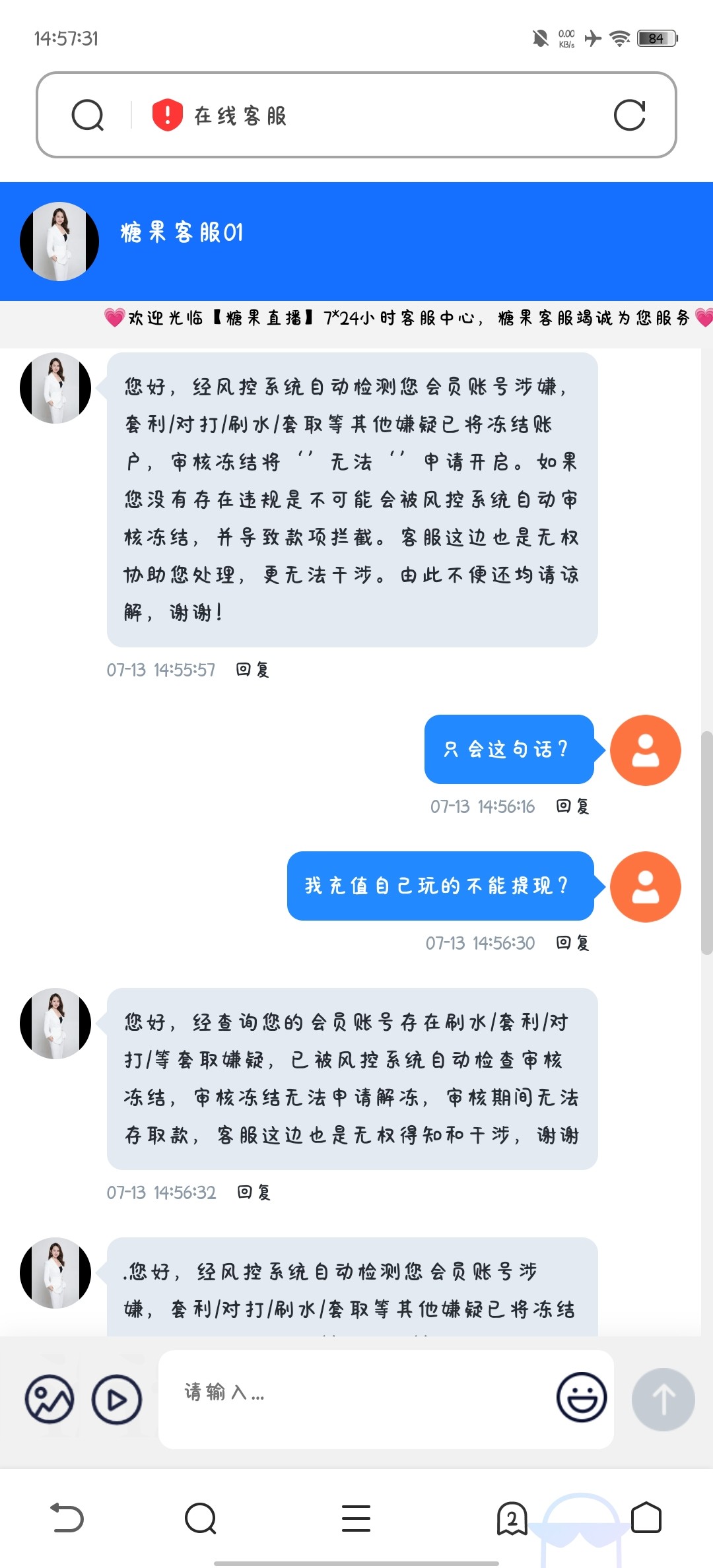Image resolution: width=713 pixels, height=1568 pixels.
Task: Tap 回复 under the 14:56:32 message
Action: pos(254,1192)
